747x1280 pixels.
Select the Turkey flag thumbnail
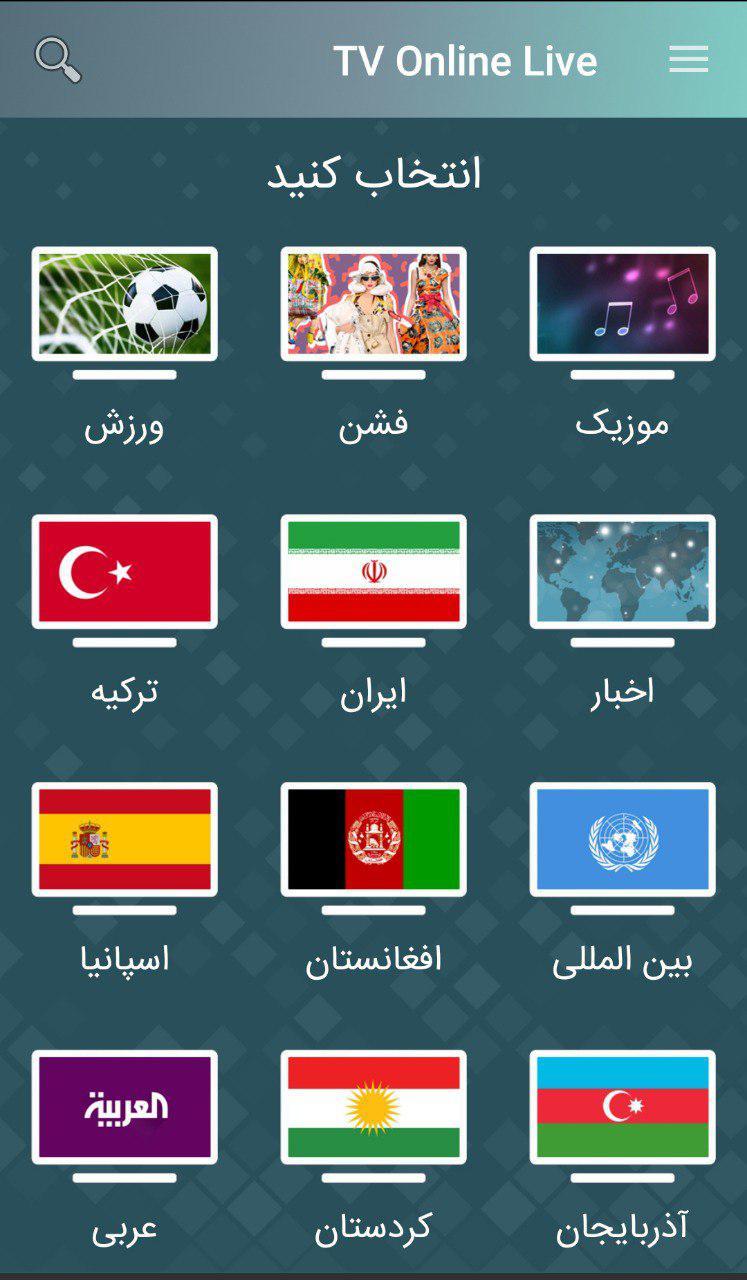click(123, 572)
